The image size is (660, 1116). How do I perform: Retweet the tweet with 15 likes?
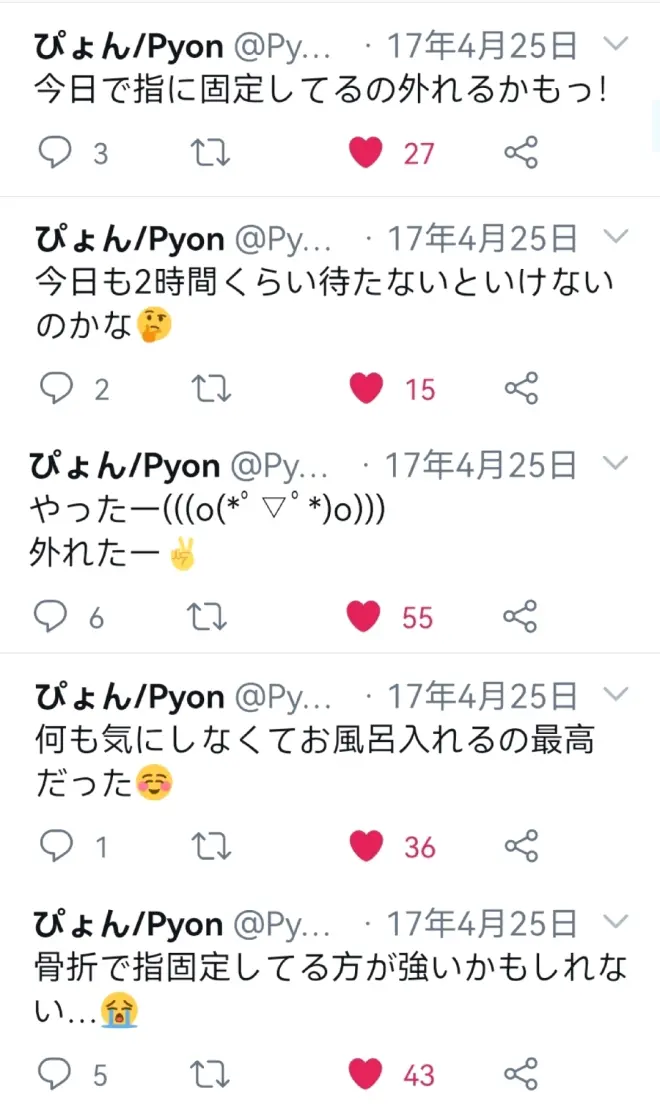(211, 388)
